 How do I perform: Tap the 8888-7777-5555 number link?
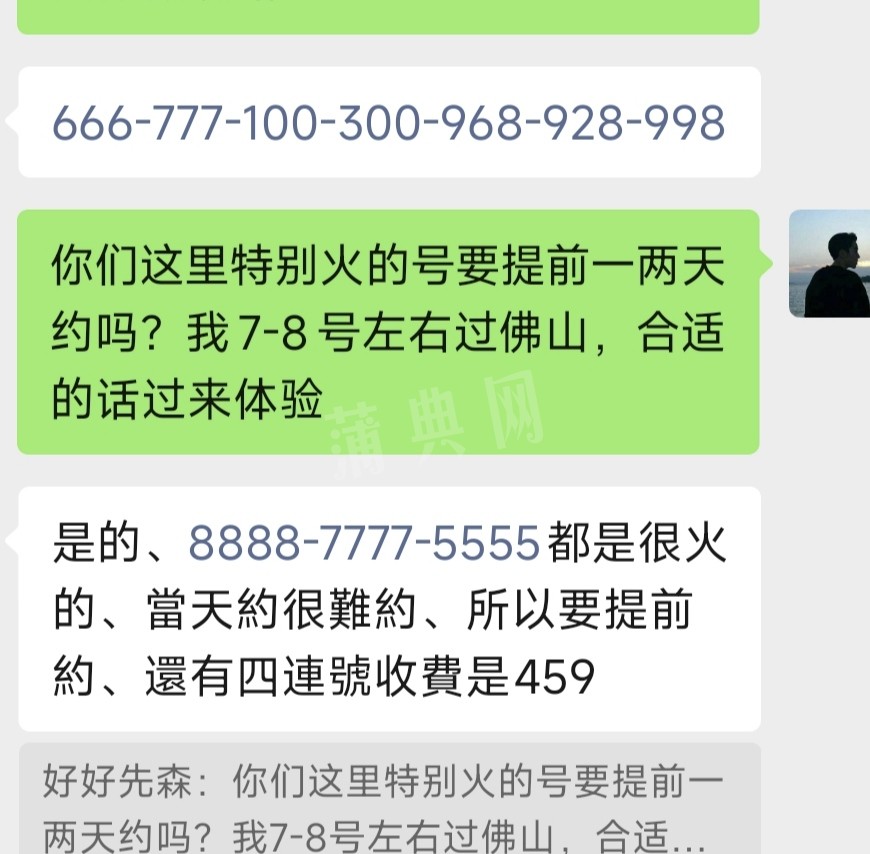pos(364,544)
